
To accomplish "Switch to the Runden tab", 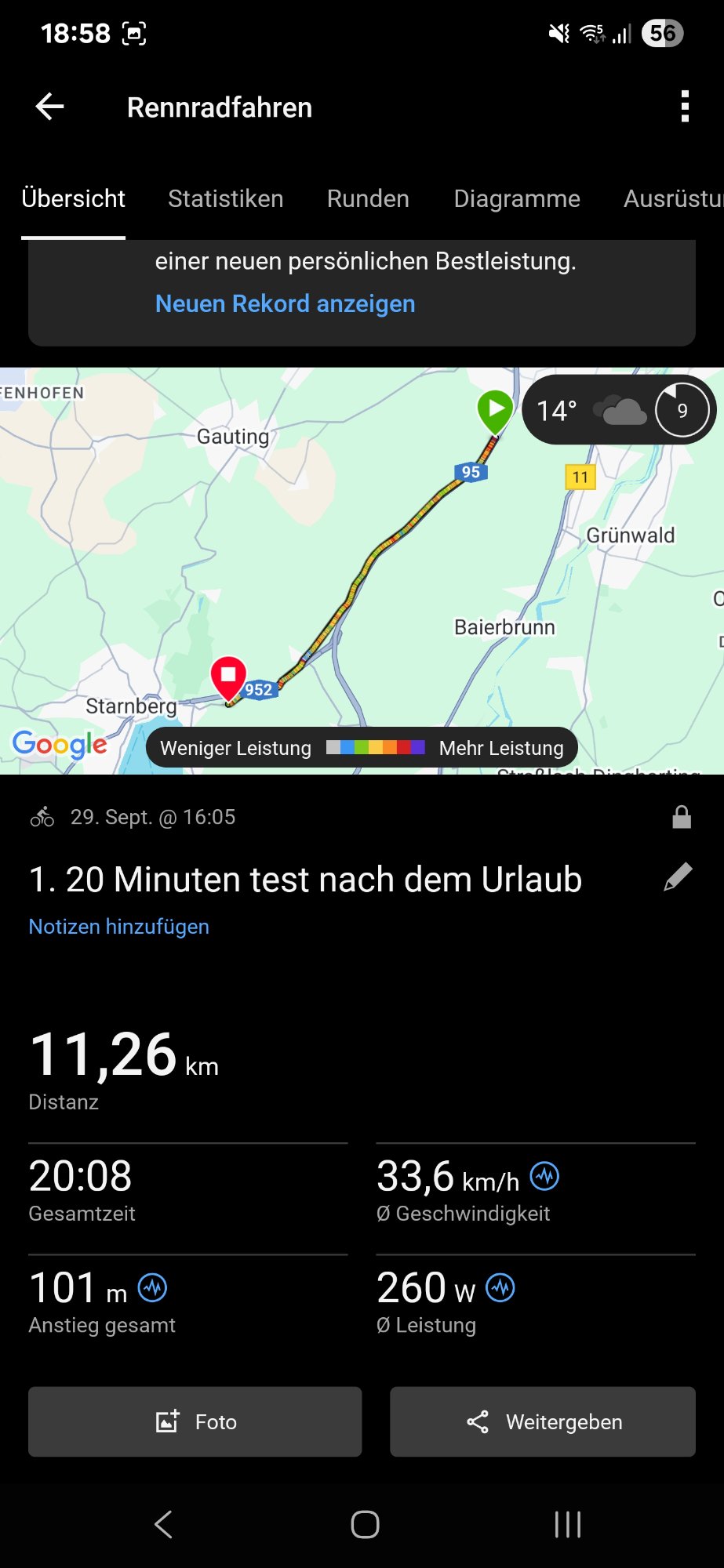I will [368, 199].
